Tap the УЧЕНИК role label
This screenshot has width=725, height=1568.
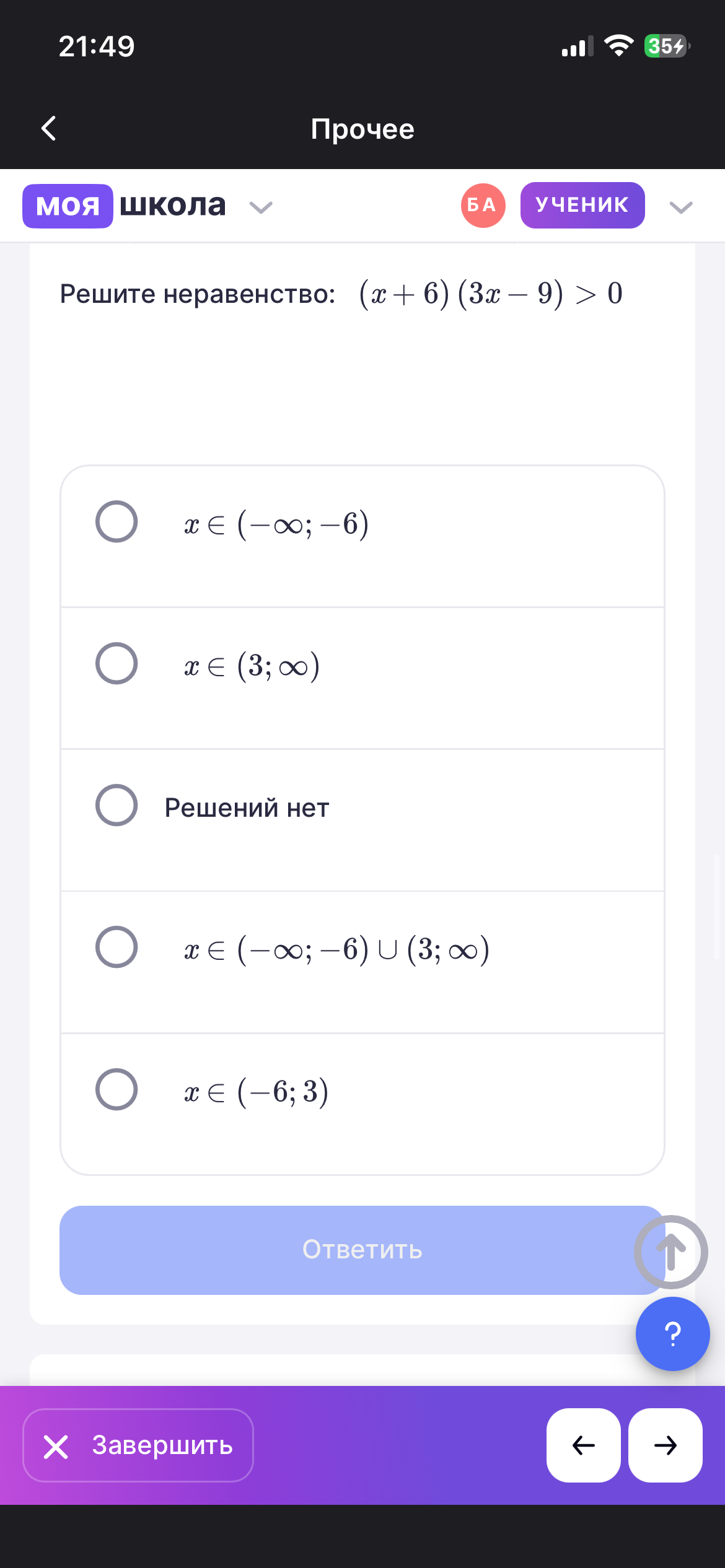pyautogui.click(x=581, y=205)
